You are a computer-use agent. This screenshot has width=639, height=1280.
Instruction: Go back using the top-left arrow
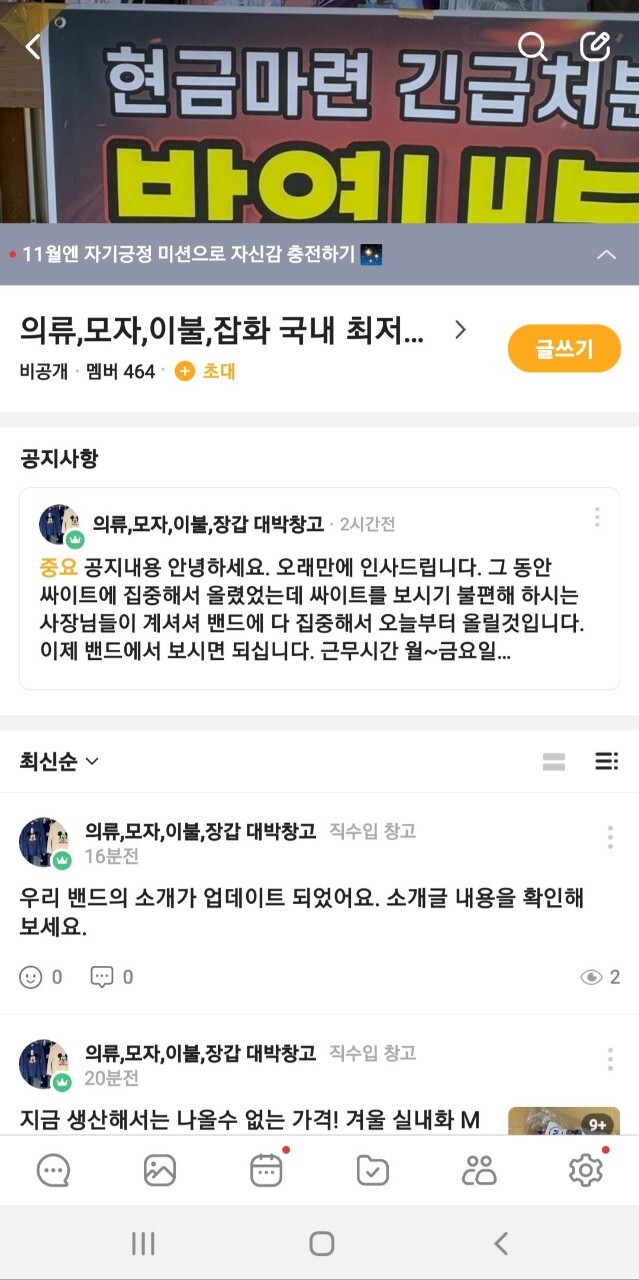click(33, 46)
